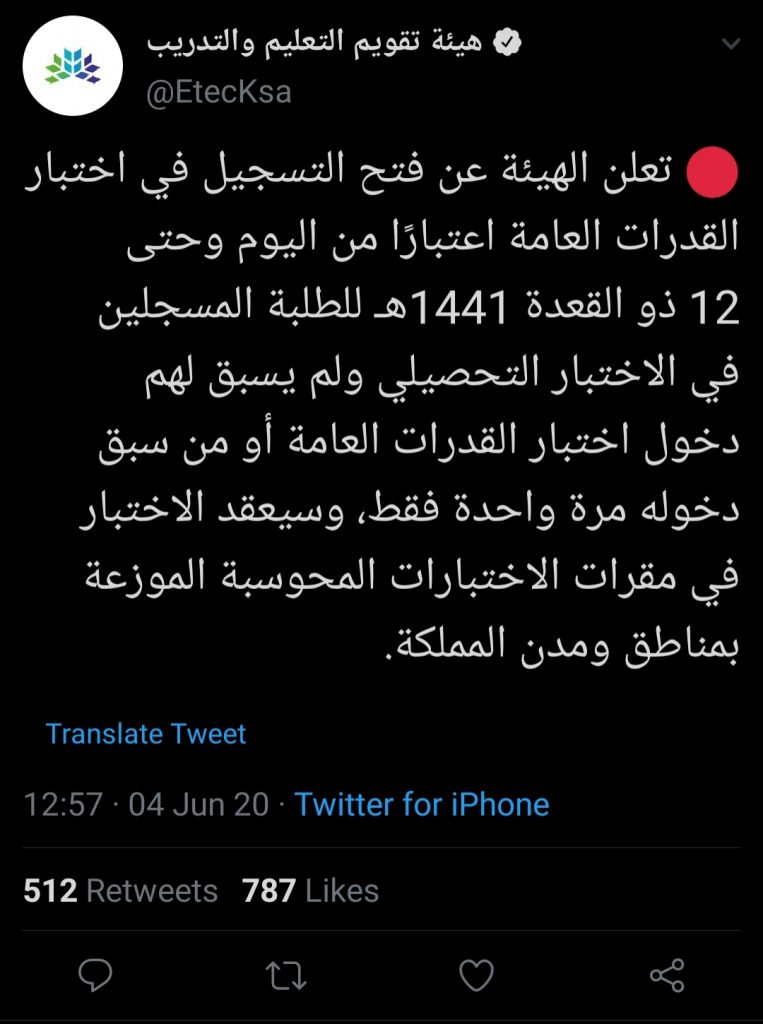Retweet this announcement
Viewport: 763px width, 1024px height.
(286, 973)
